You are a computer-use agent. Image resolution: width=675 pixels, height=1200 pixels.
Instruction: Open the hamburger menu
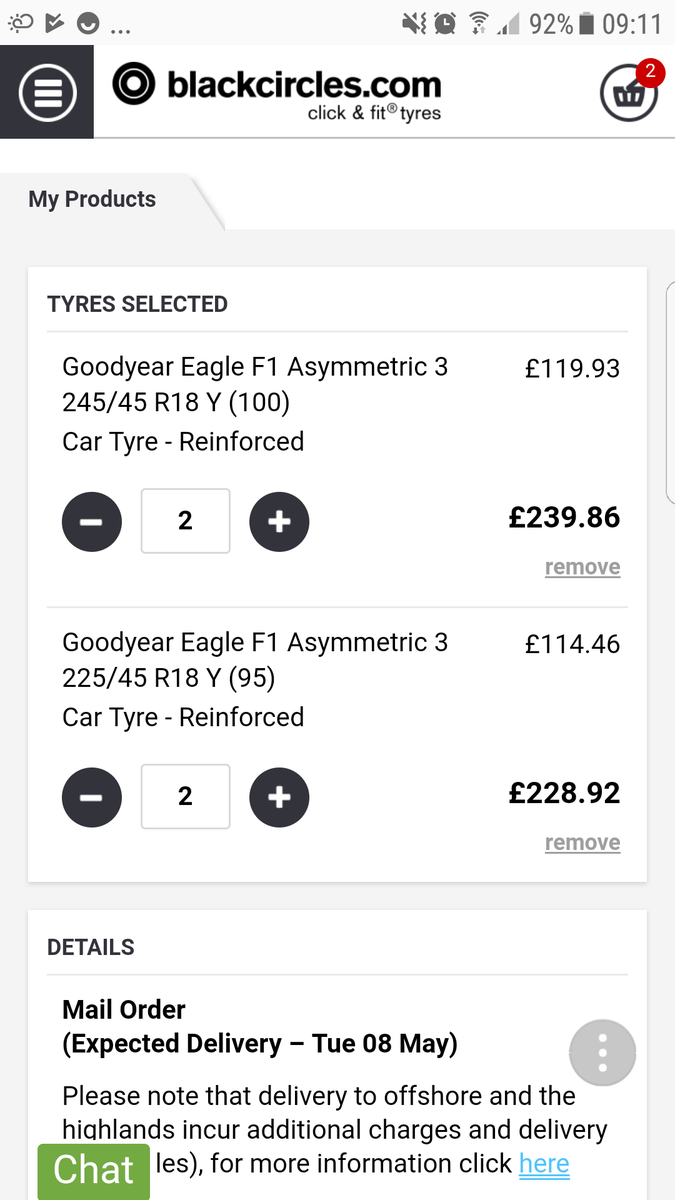[x=47, y=92]
